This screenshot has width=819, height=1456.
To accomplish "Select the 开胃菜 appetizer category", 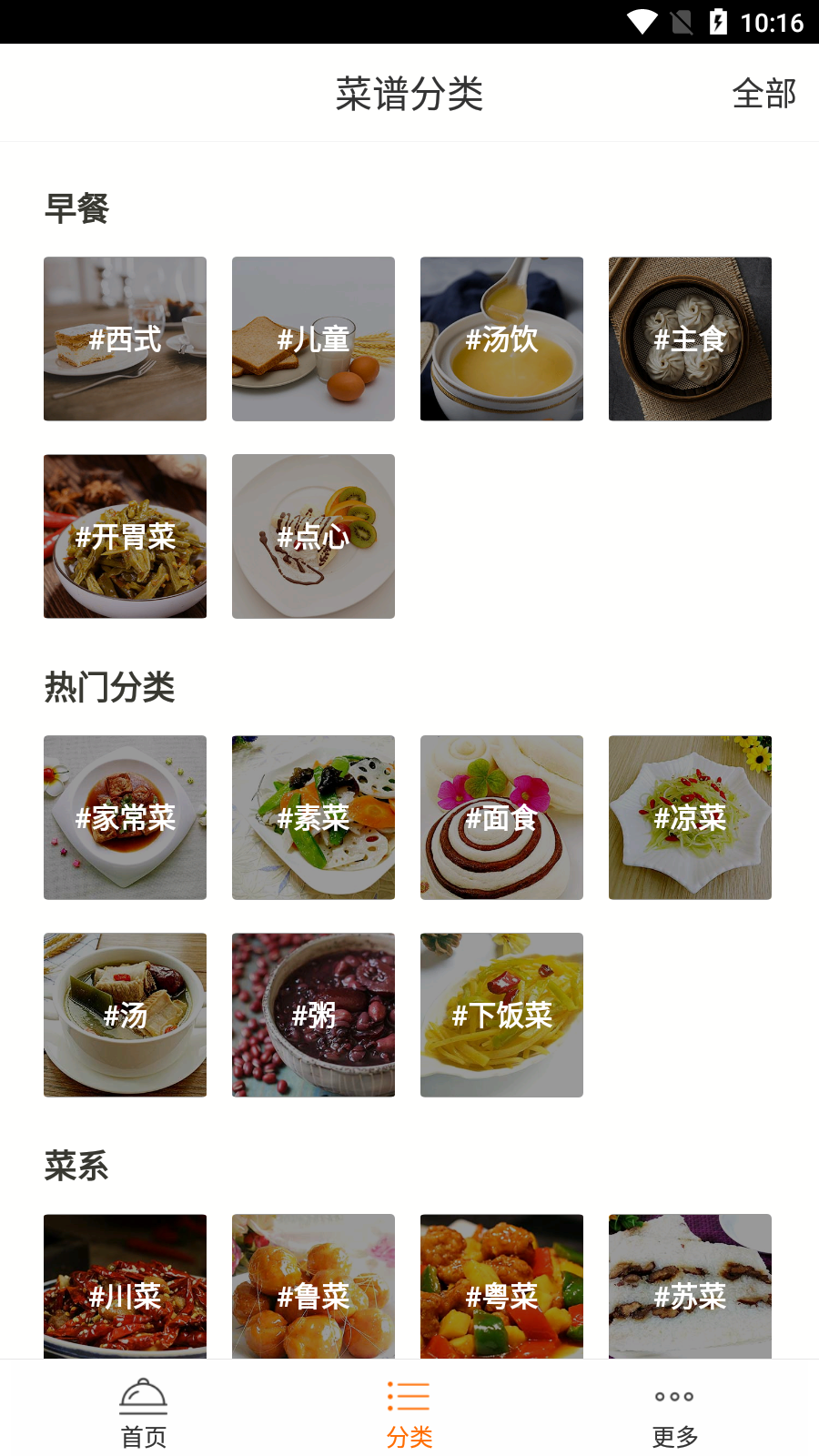I will tap(125, 536).
